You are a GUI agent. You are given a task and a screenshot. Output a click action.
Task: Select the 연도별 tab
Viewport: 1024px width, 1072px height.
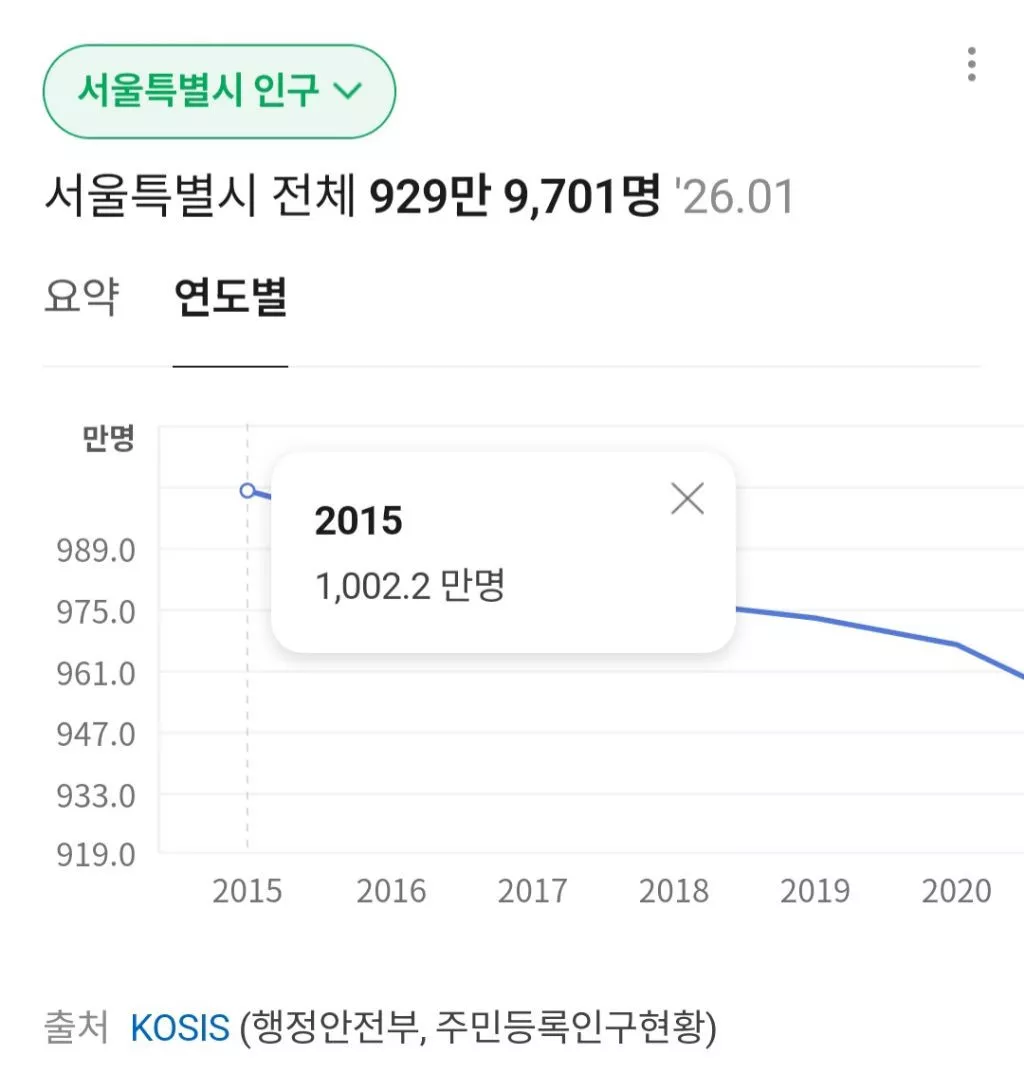[230, 297]
